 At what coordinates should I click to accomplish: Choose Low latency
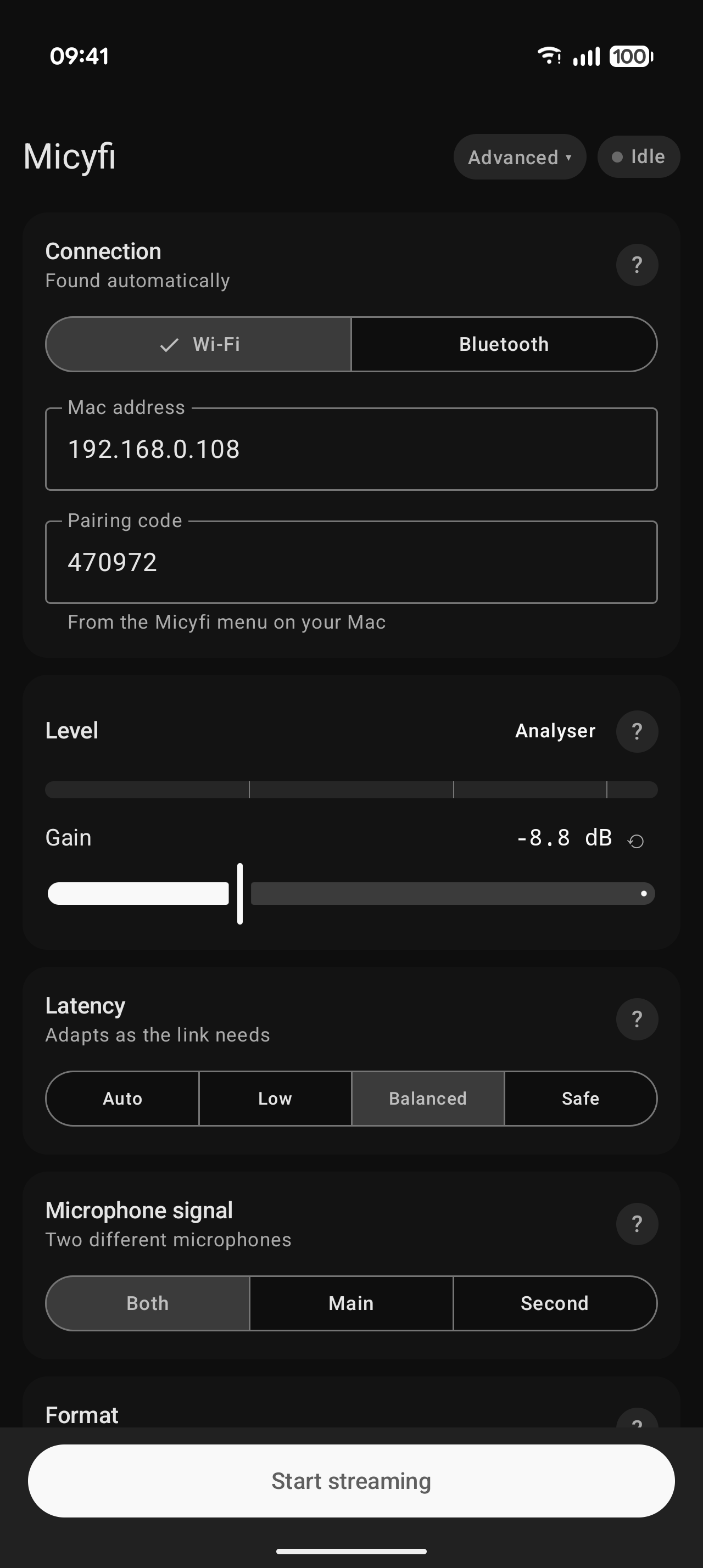point(275,1099)
